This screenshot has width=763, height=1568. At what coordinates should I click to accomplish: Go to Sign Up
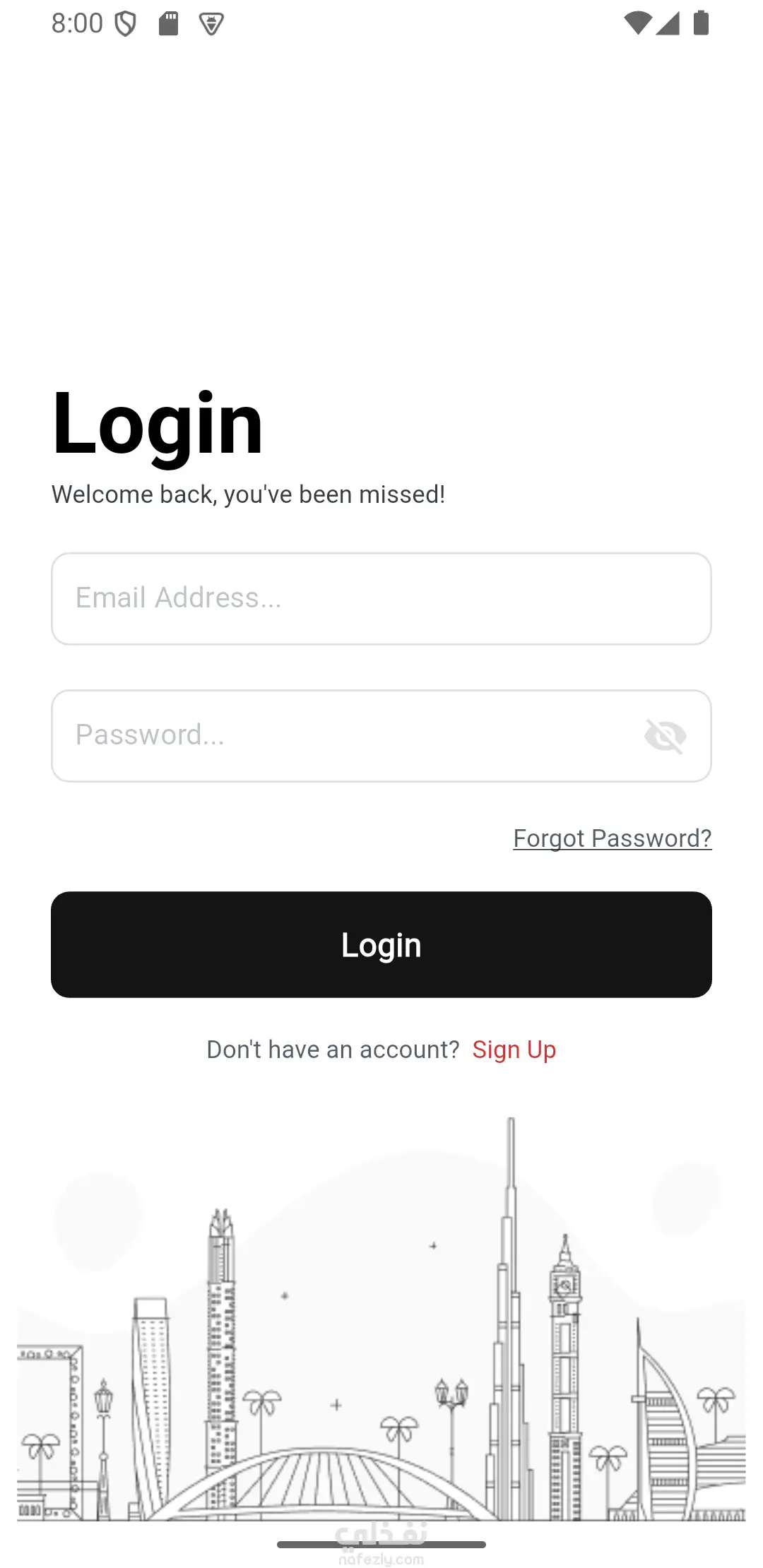click(x=514, y=1050)
